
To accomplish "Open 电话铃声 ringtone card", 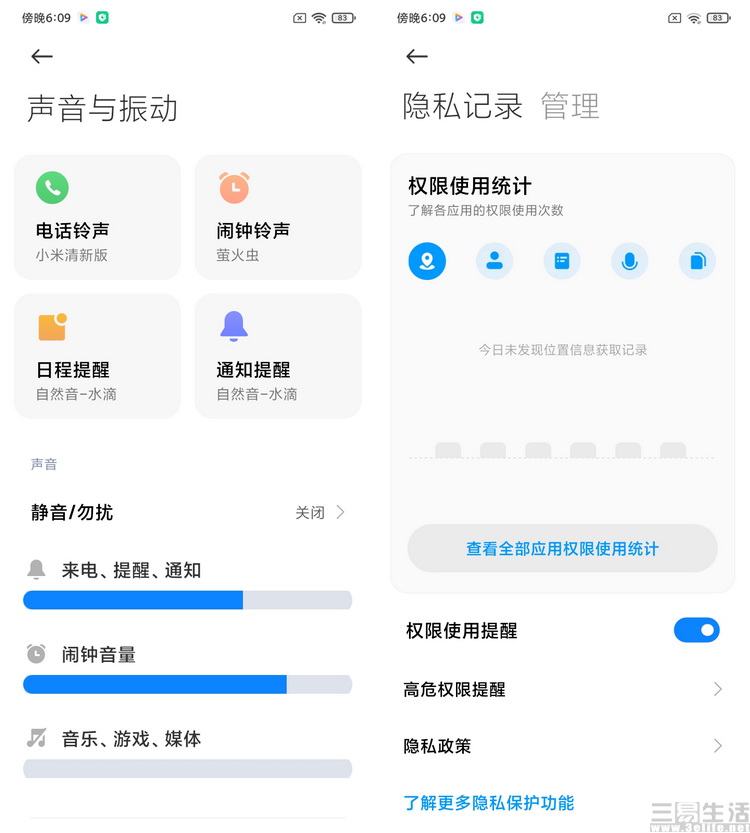I will 98,217.
